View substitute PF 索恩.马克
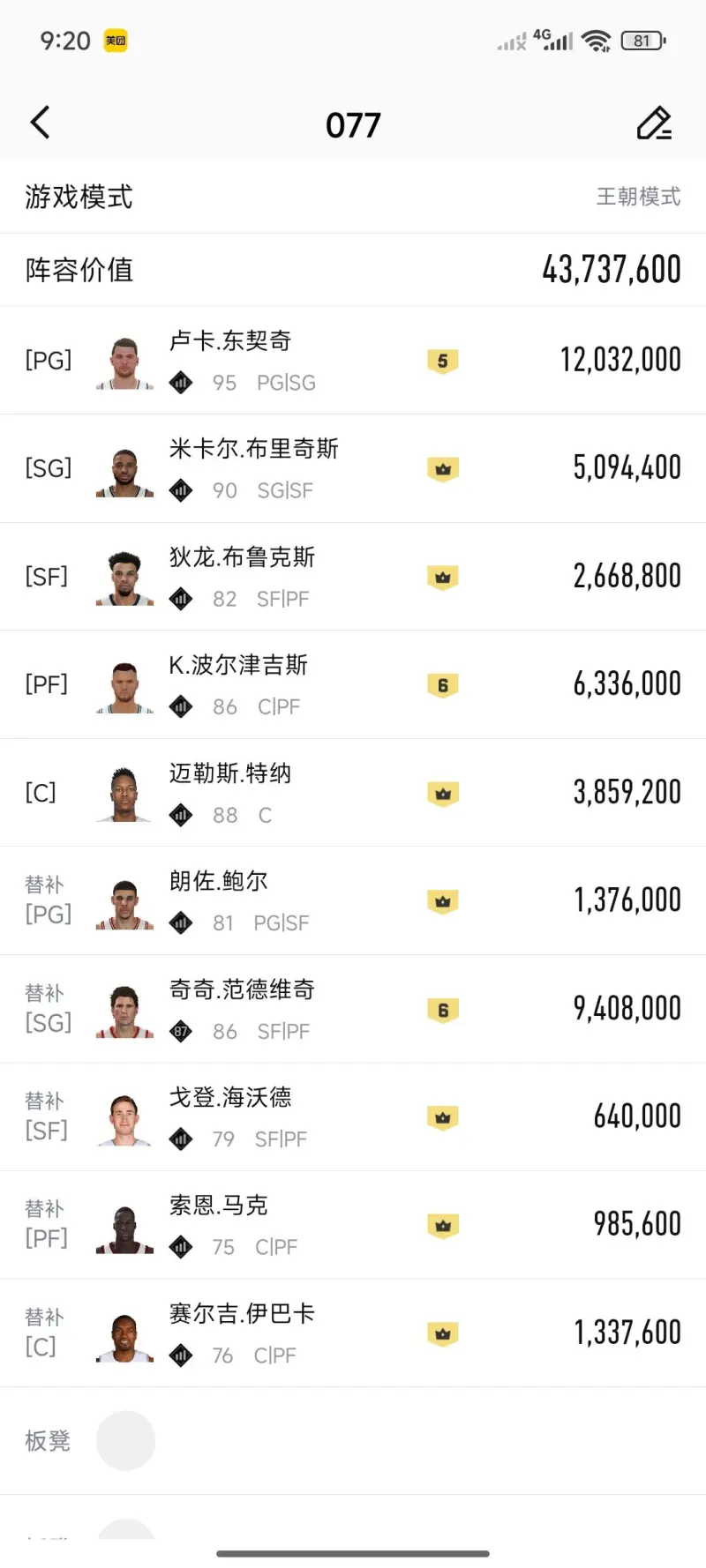This screenshot has height=1568, width=706. [353, 1225]
